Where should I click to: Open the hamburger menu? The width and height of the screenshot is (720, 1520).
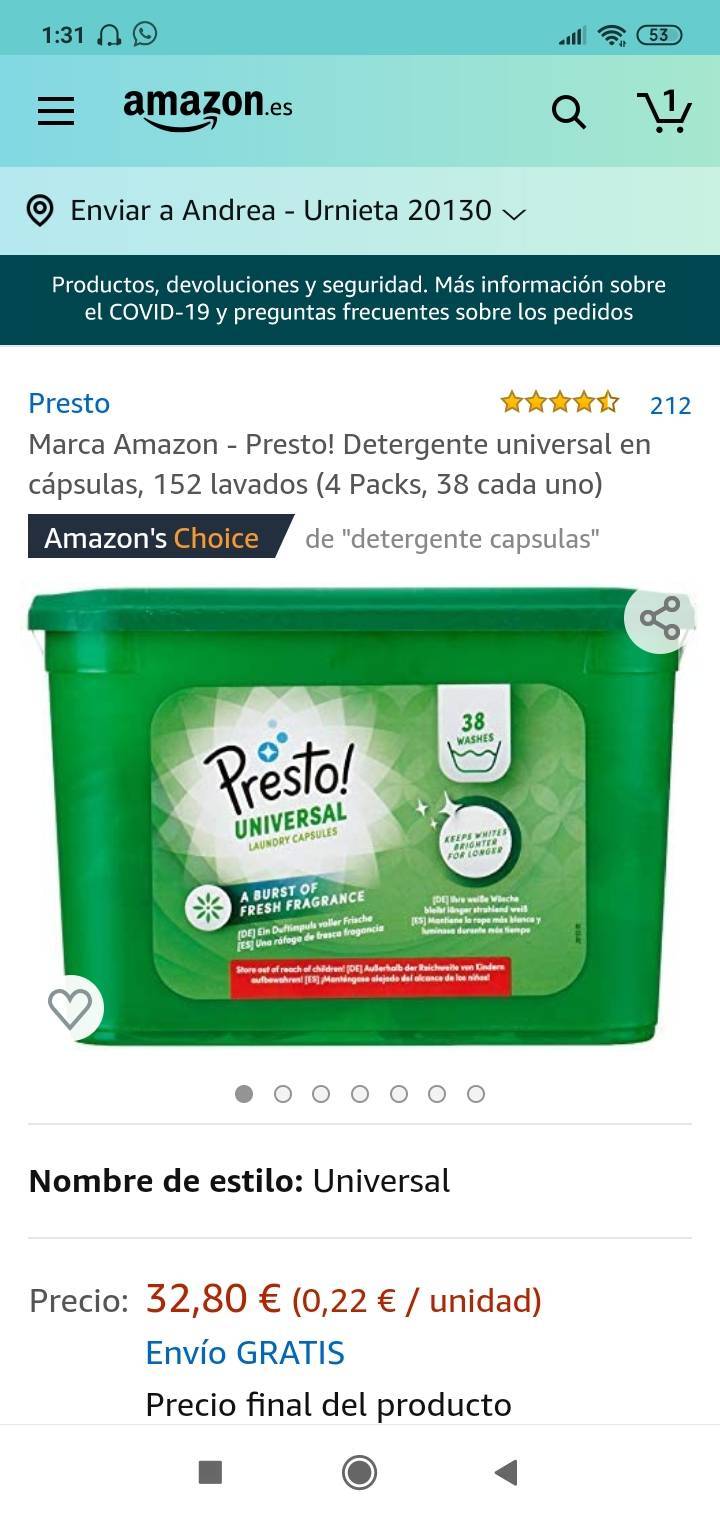pos(56,111)
